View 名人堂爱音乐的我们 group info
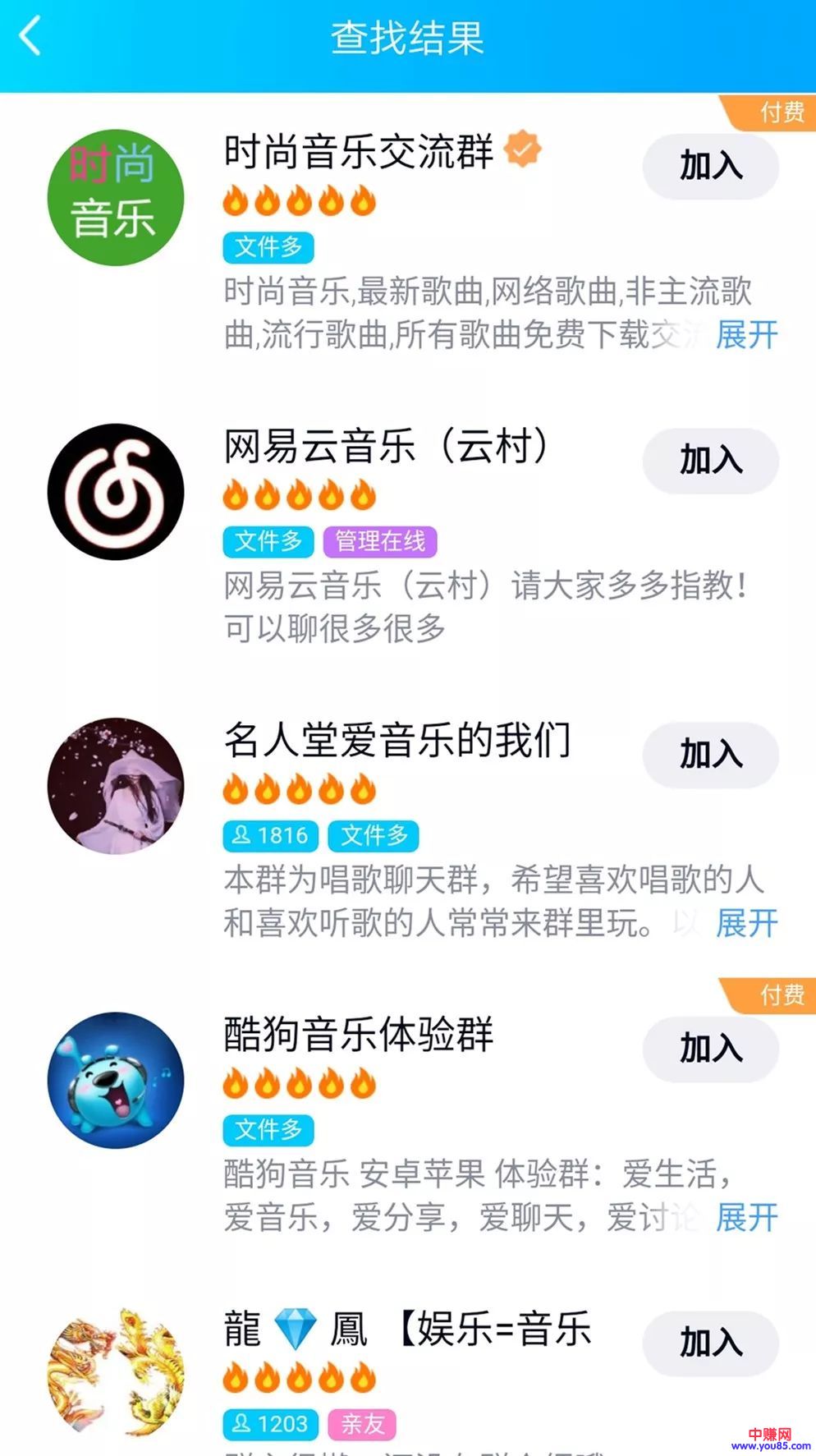Screen dimensions: 816x1456 click(397, 741)
